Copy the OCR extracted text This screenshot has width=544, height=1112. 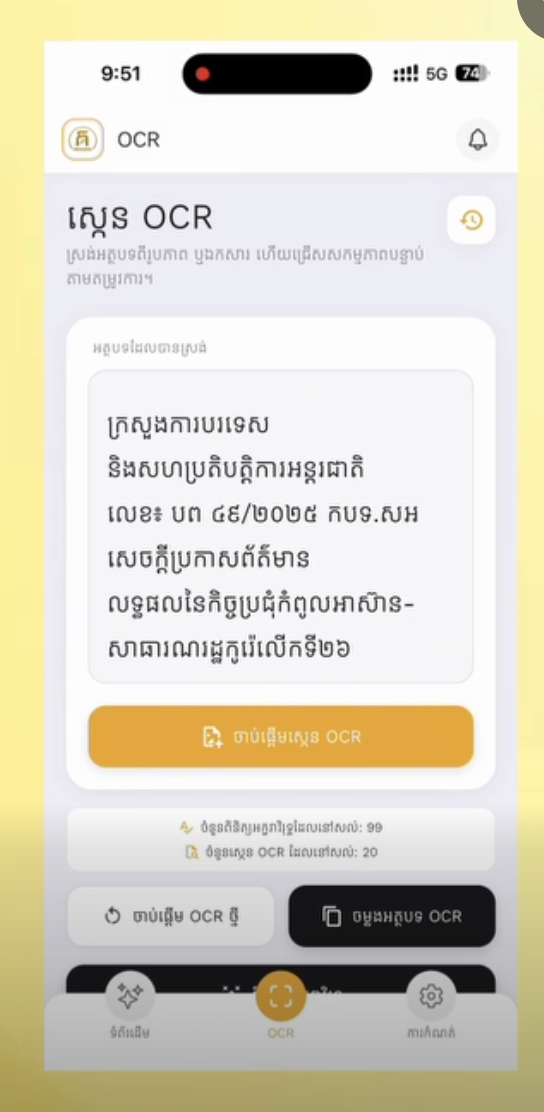392,916
